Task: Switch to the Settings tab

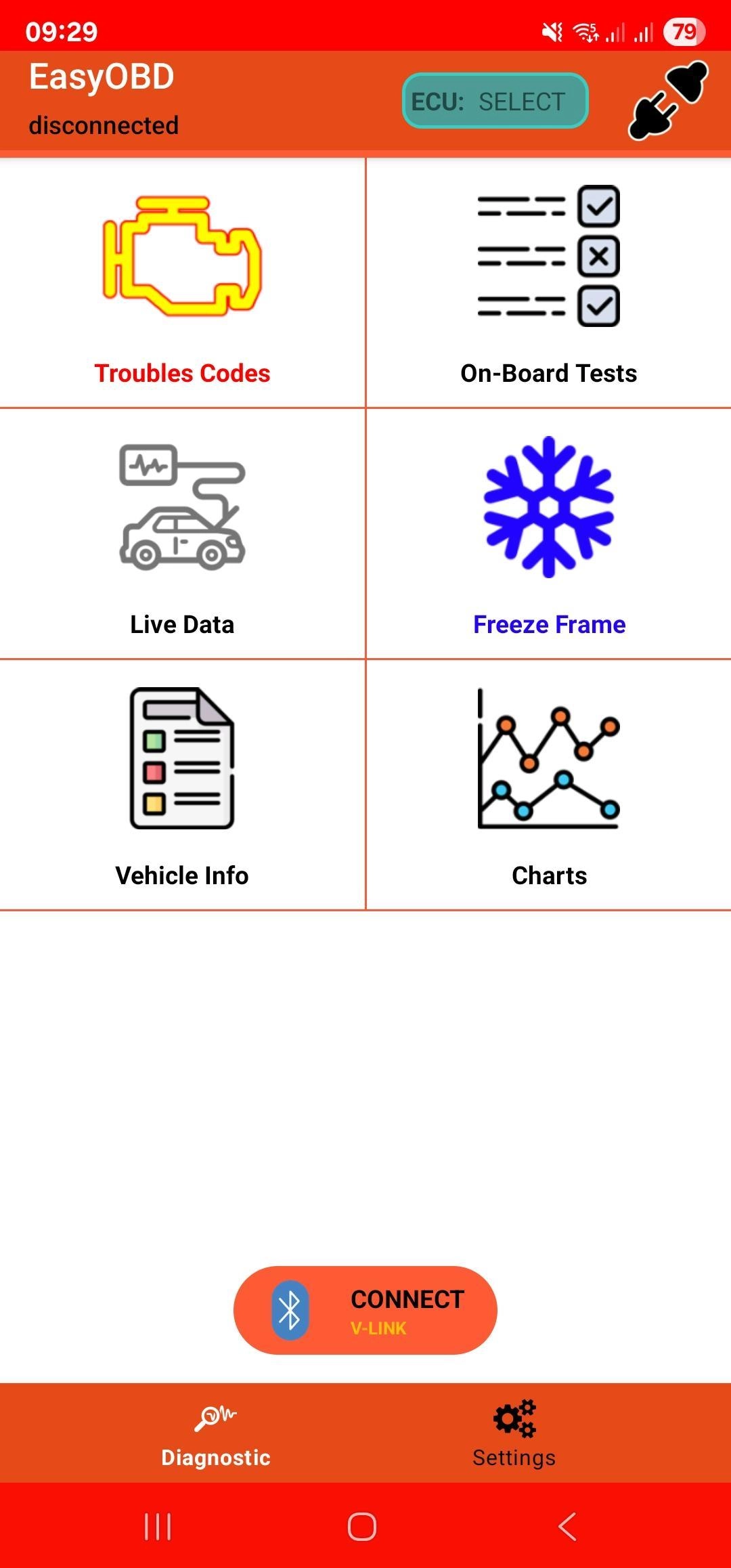Action: [514, 1434]
